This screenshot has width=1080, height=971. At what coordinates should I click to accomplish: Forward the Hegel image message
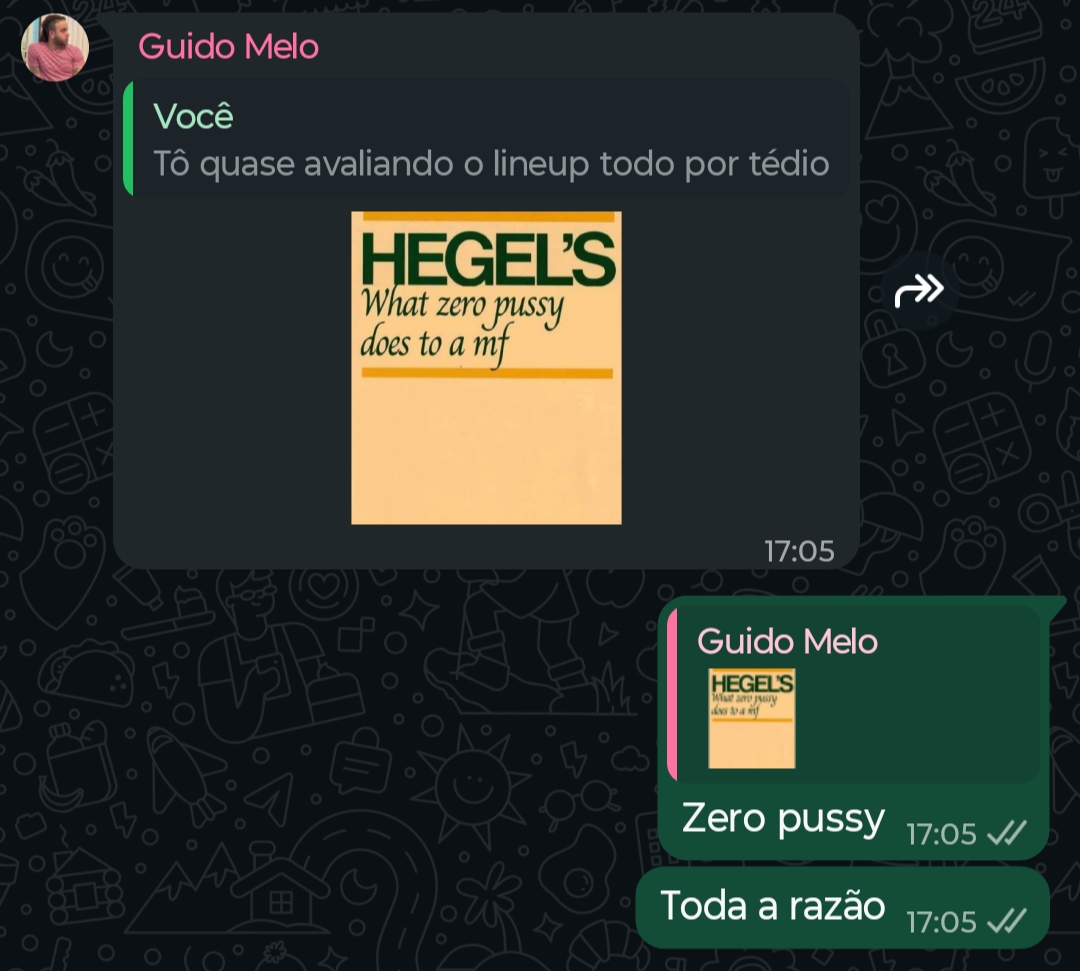pos(919,291)
